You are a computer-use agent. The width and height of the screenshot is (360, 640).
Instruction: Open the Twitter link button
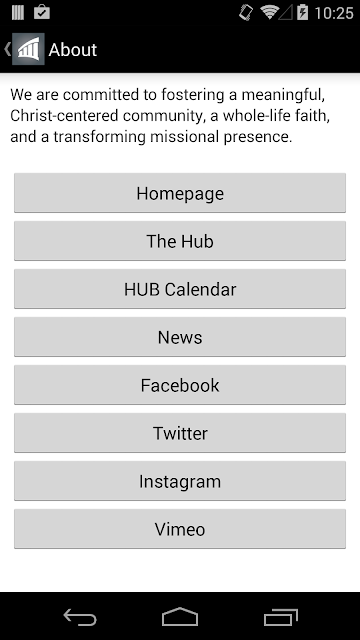[180, 433]
